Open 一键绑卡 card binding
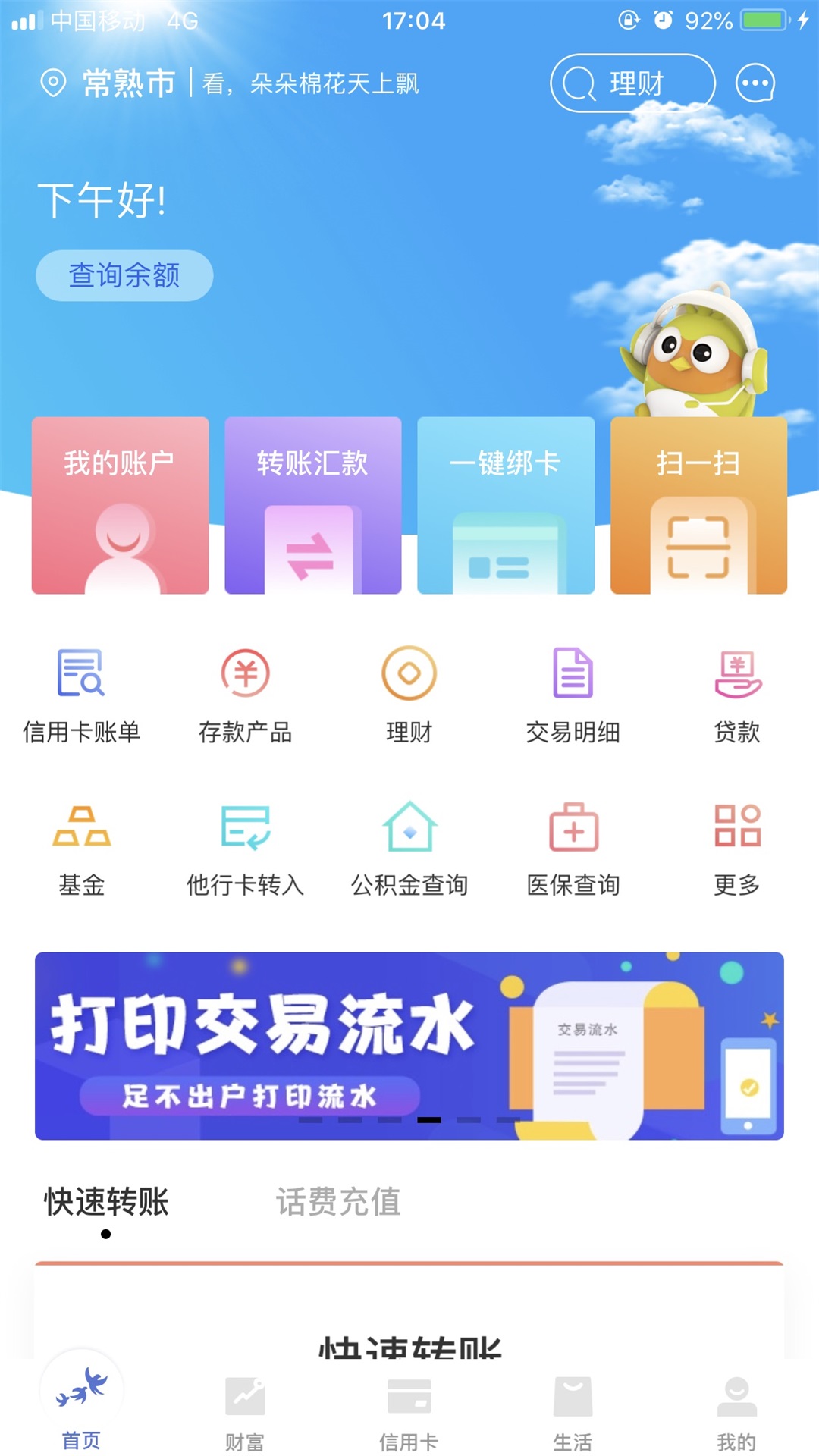The width and height of the screenshot is (819, 1456). pos(505,504)
